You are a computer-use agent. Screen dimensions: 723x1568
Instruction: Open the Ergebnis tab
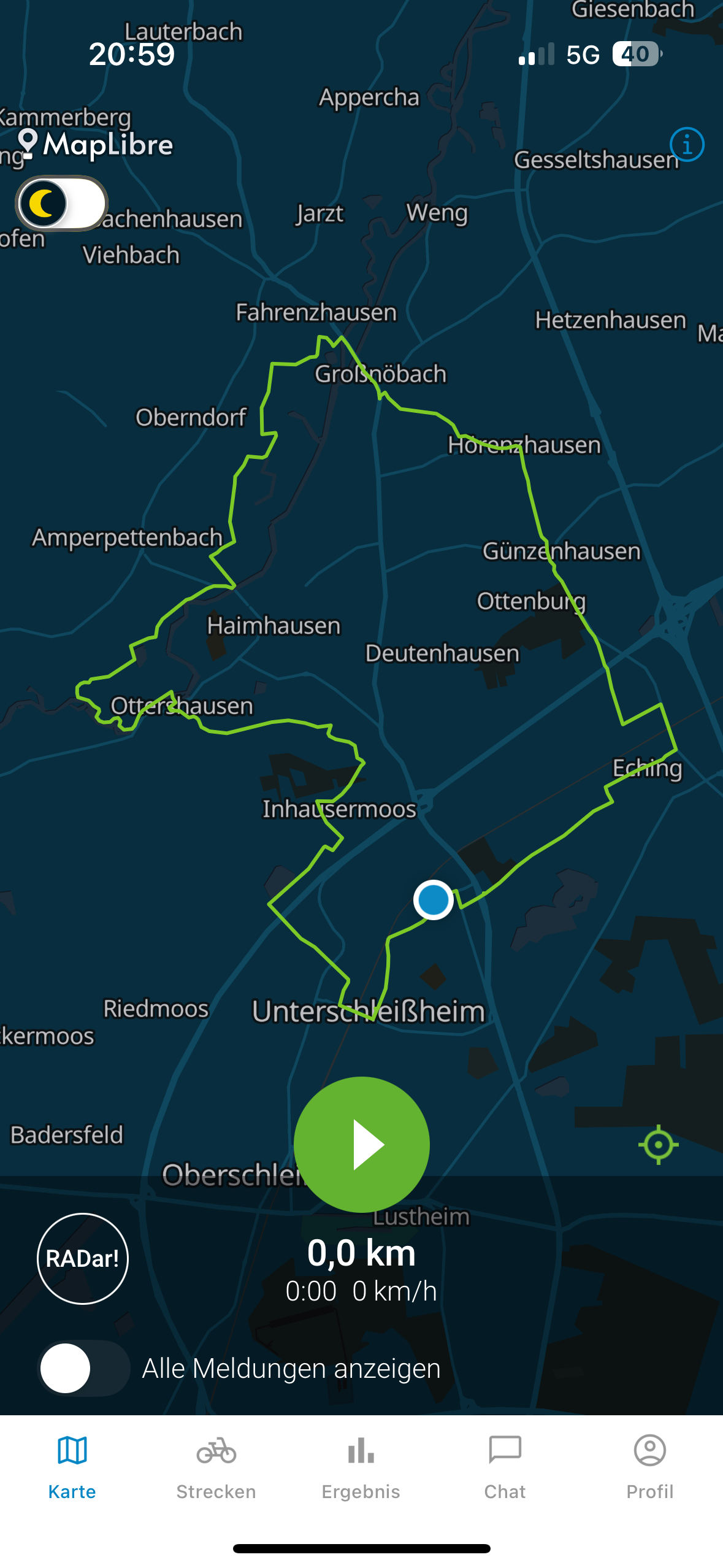361,1467
